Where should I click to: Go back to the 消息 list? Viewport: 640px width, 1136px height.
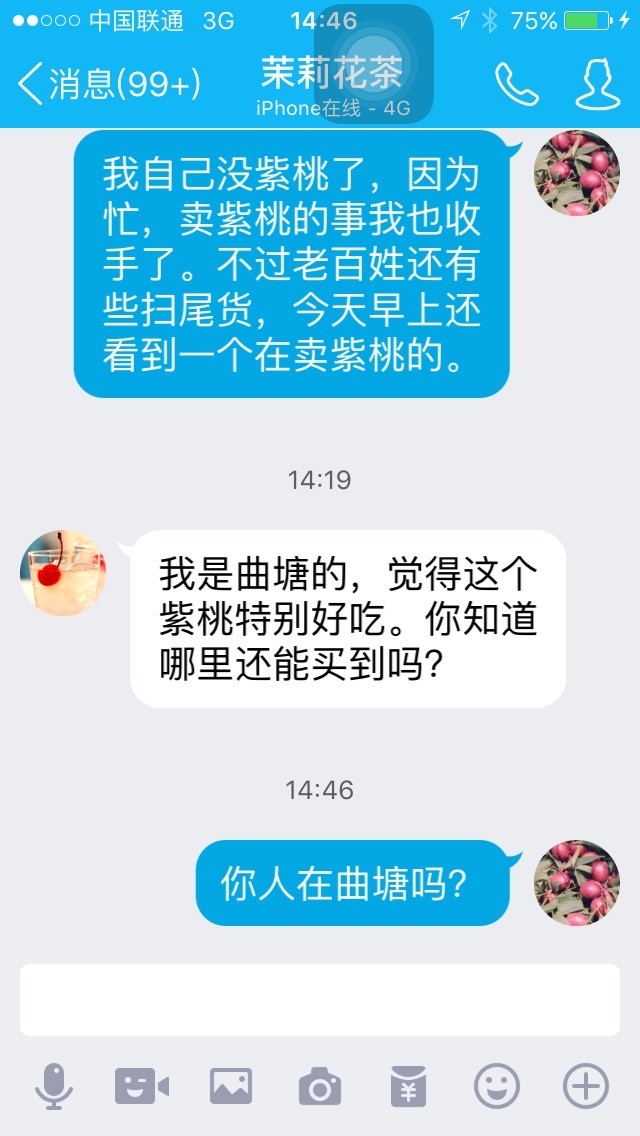click(108, 84)
